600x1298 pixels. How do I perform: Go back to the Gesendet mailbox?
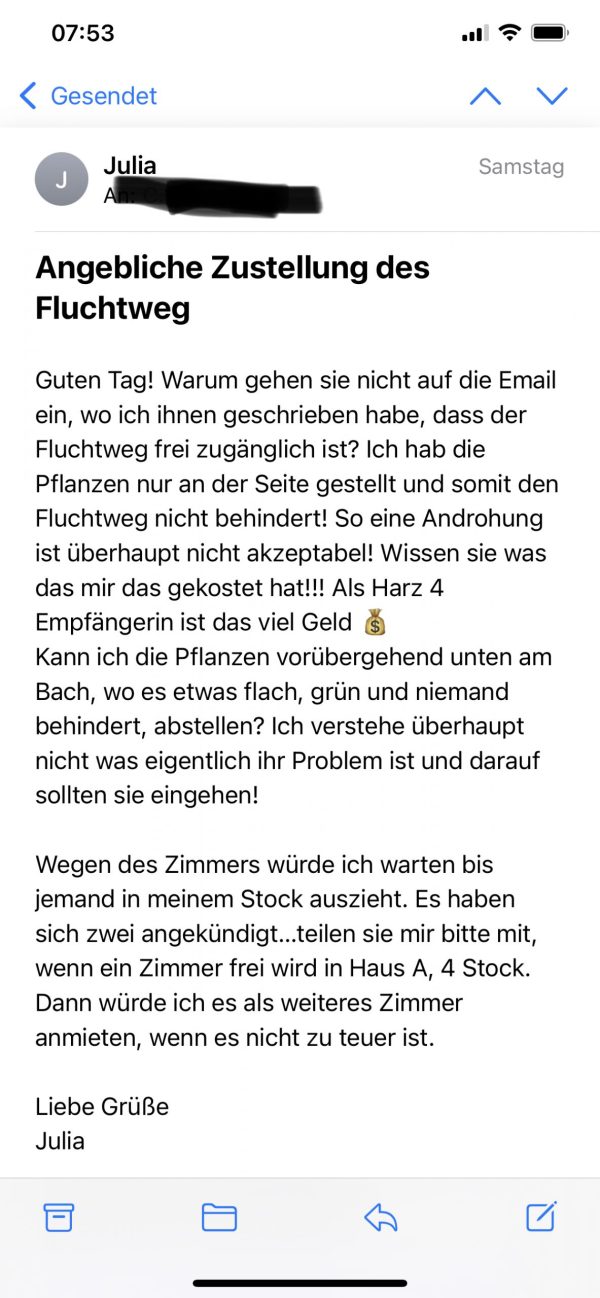pos(88,96)
